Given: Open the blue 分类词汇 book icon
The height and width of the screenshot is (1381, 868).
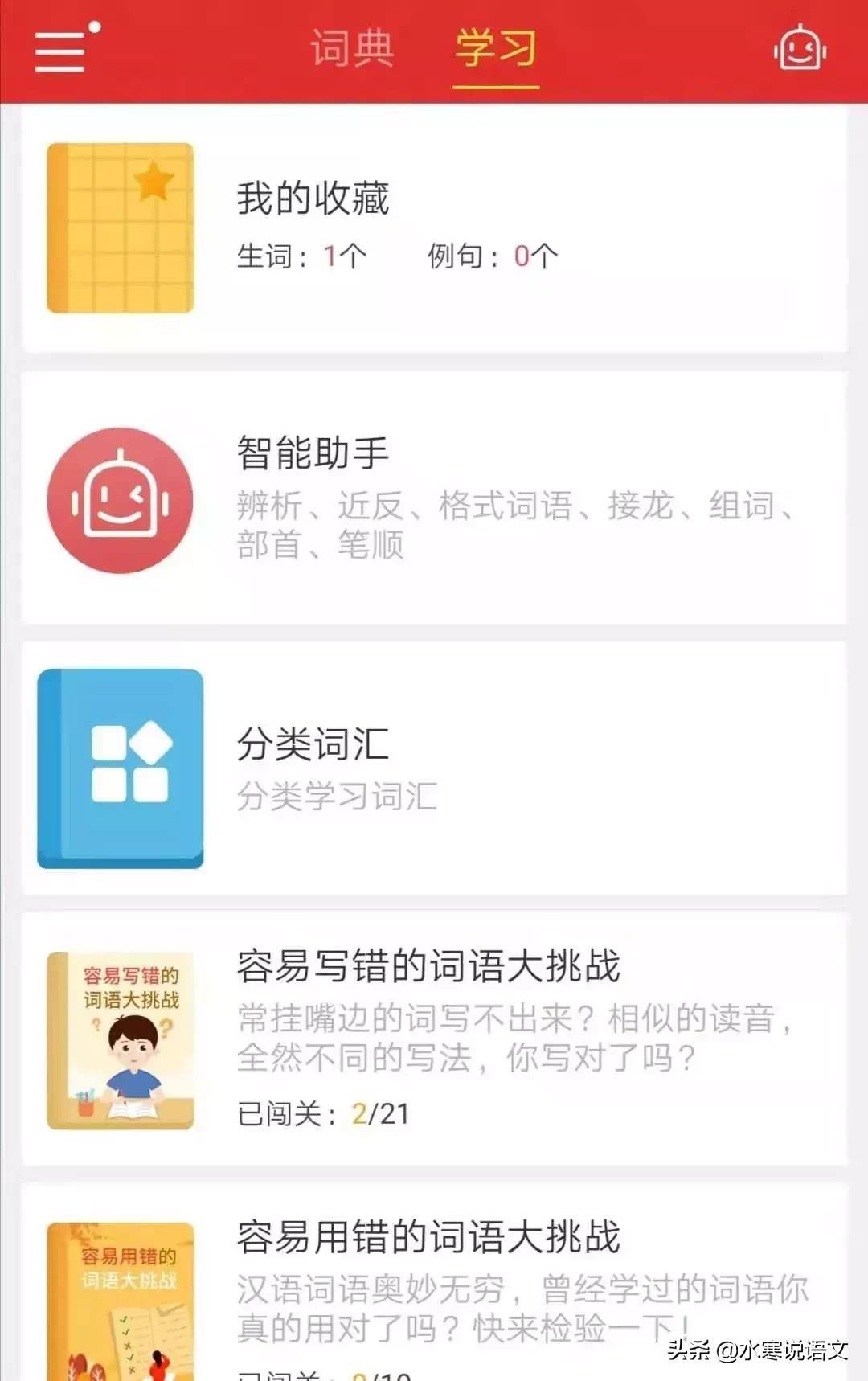Looking at the screenshot, I should coord(121,766).
